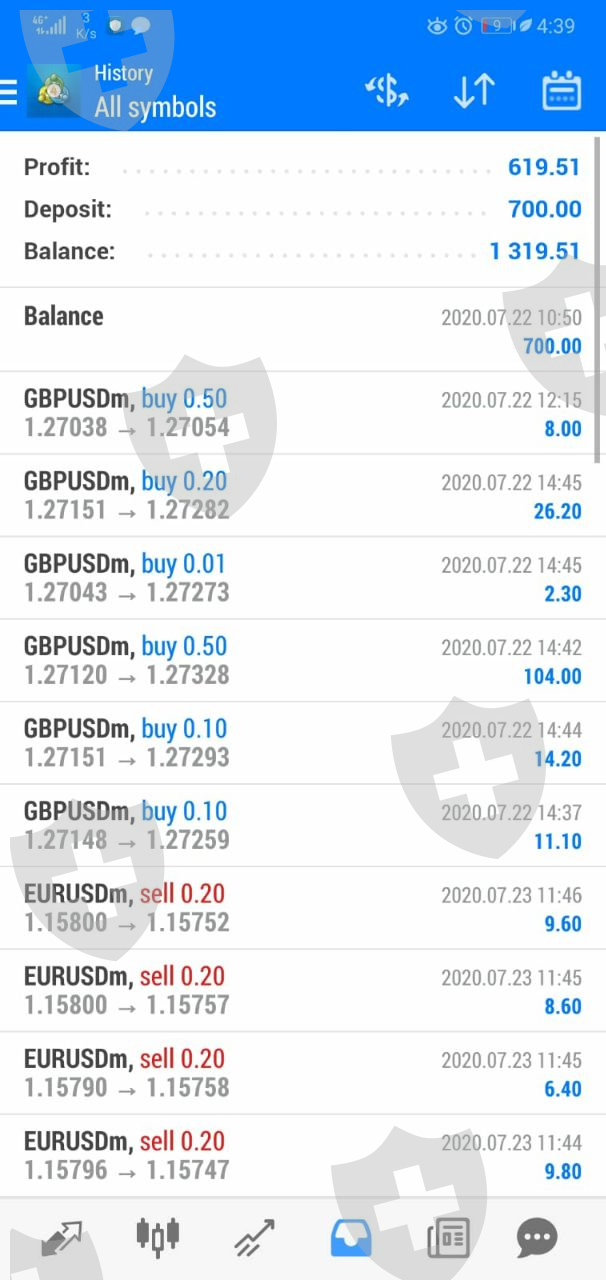Open the Chat messages tab
606x1280 pixels.
tap(537, 1239)
